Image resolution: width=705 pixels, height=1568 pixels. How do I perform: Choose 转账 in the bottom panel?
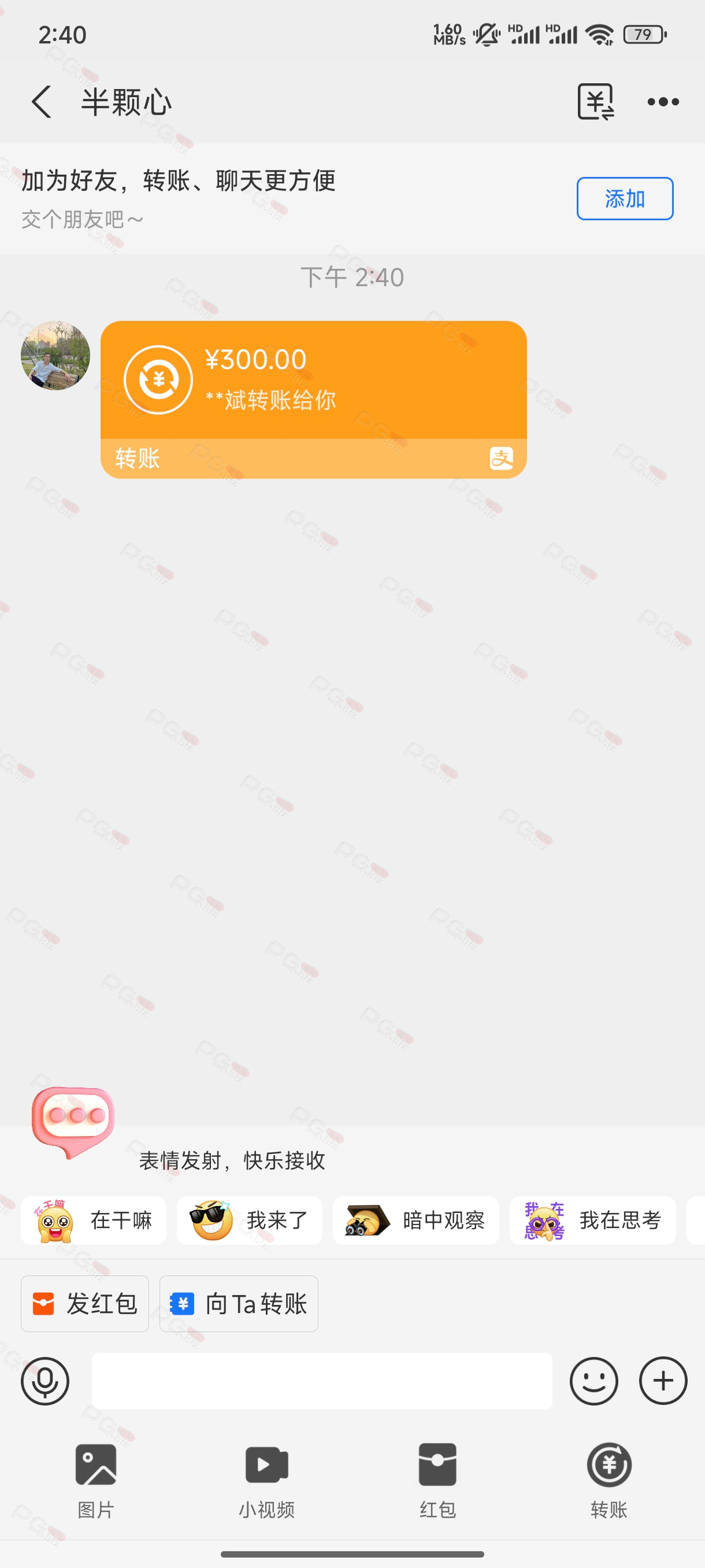tap(609, 1480)
